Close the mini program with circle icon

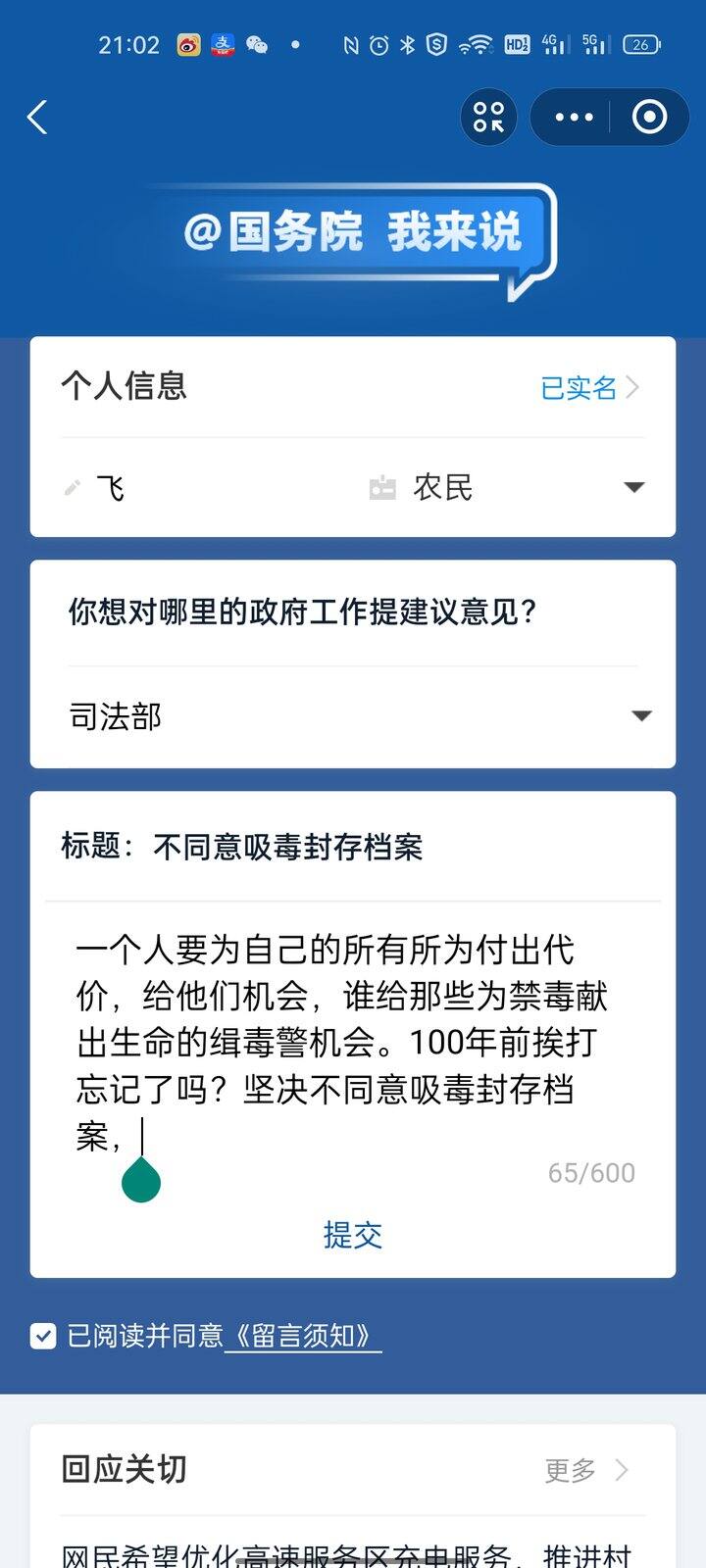[649, 118]
